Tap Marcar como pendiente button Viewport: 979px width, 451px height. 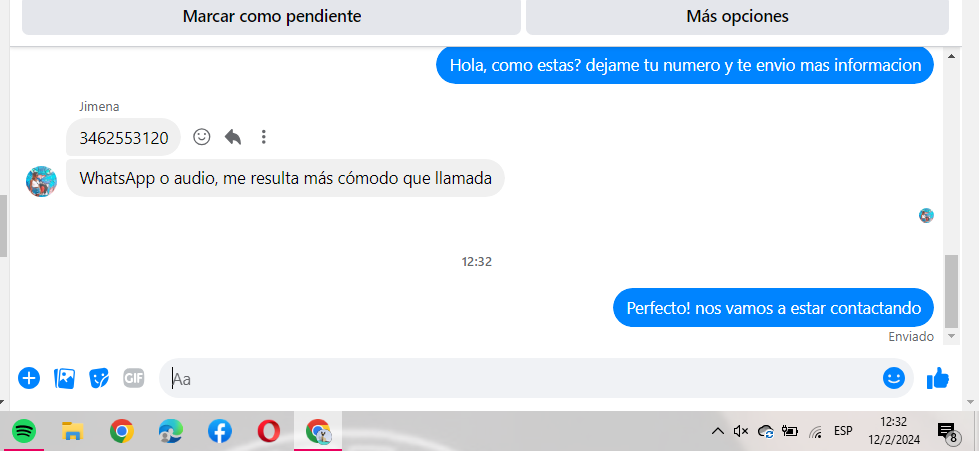point(271,17)
